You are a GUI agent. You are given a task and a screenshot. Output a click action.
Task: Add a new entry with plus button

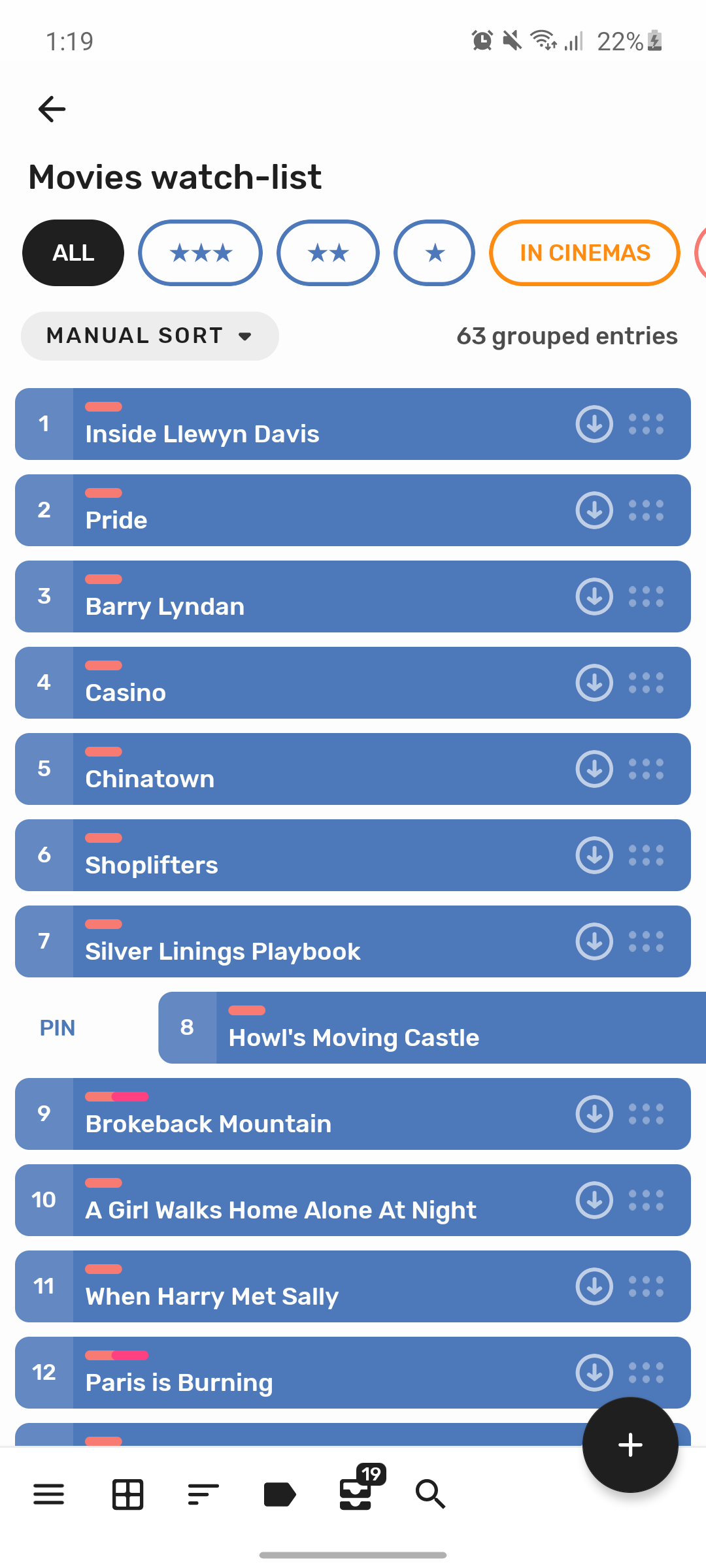[630, 1445]
